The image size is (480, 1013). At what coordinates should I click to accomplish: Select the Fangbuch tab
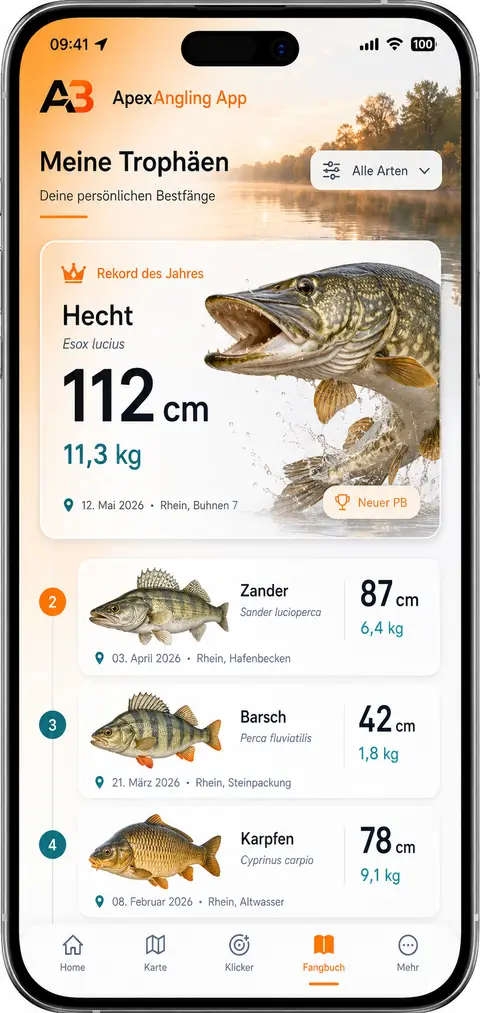tap(324, 954)
